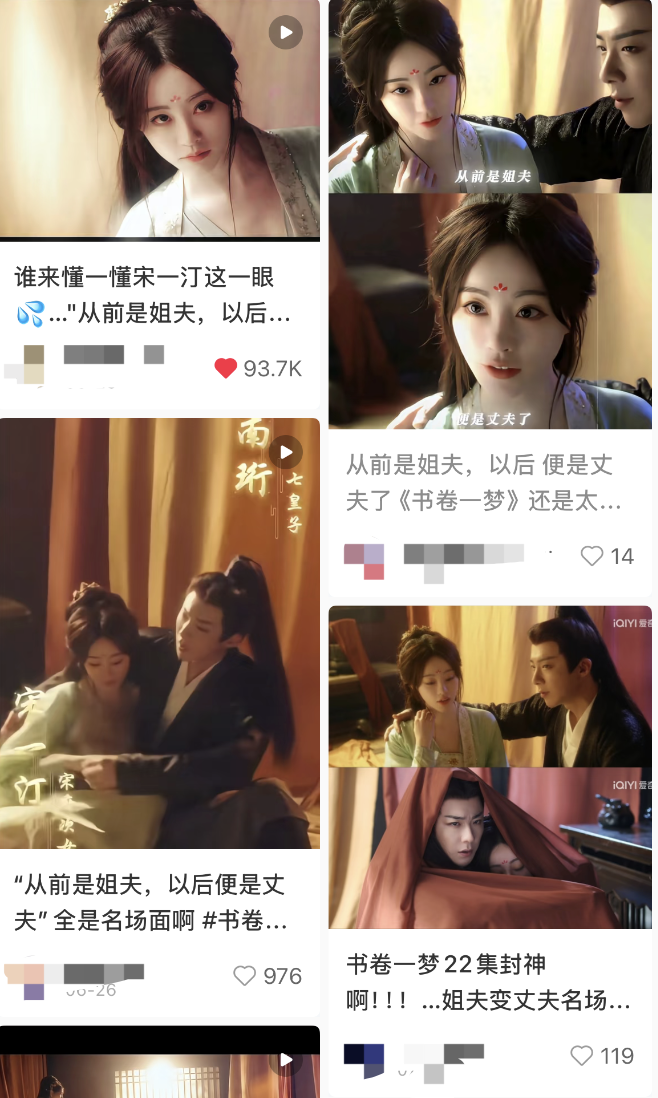Viewport: 658px width, 1098px height.
Task: Like the post with 14 likes
Action: [592, 556]
